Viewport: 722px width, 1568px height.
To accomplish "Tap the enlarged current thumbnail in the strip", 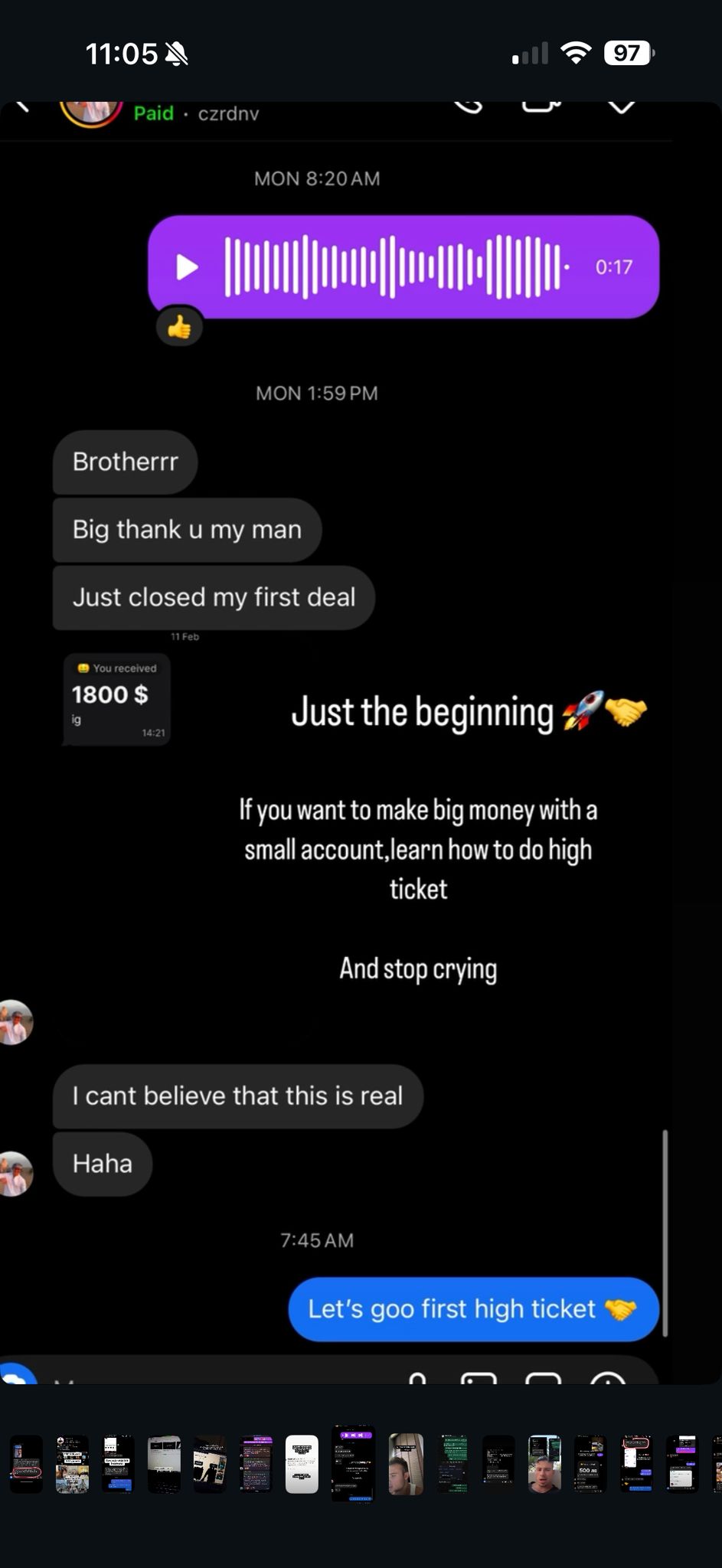I will click(x=353, y=1464).
